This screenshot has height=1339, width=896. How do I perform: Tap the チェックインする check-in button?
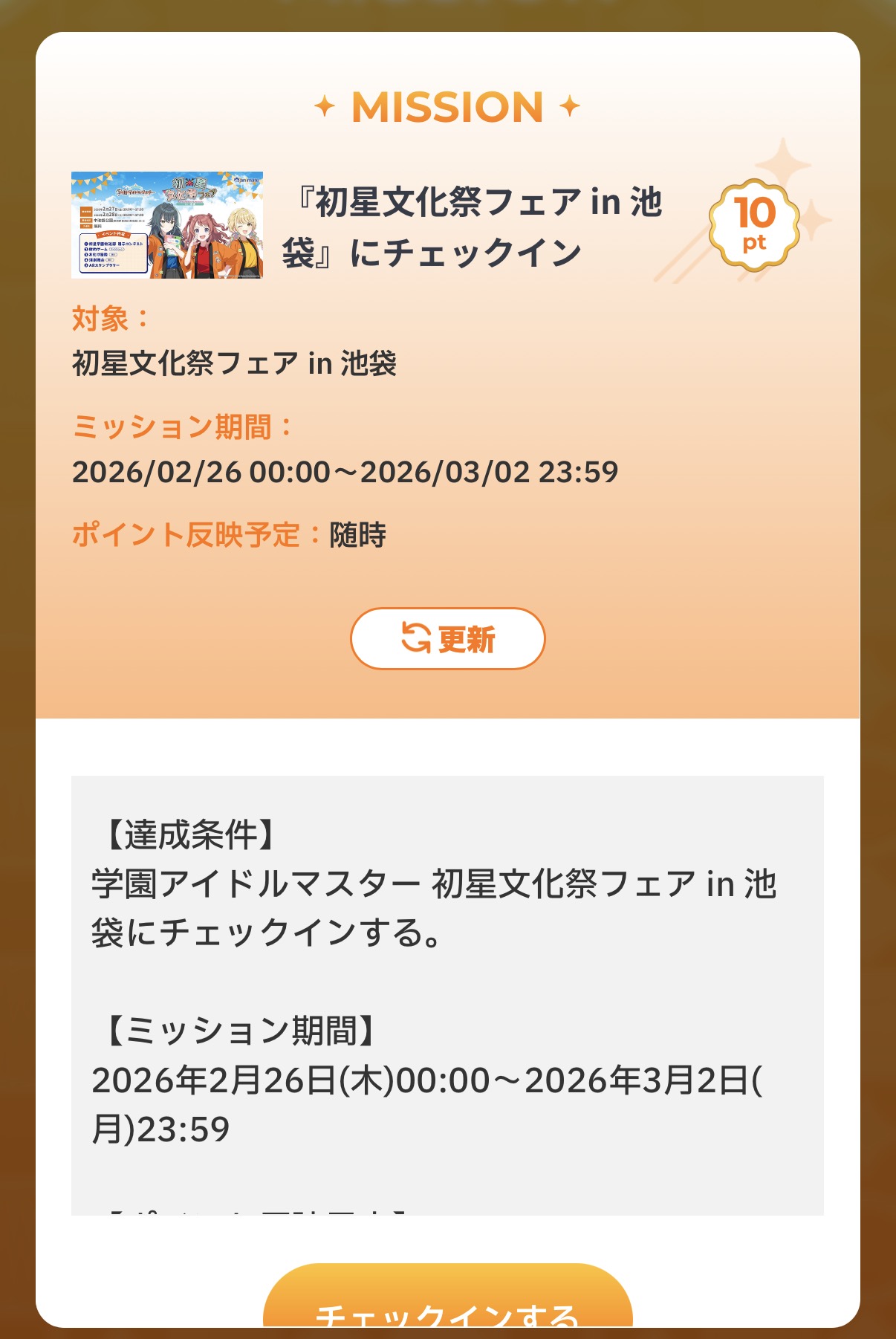coord(447,1299)
